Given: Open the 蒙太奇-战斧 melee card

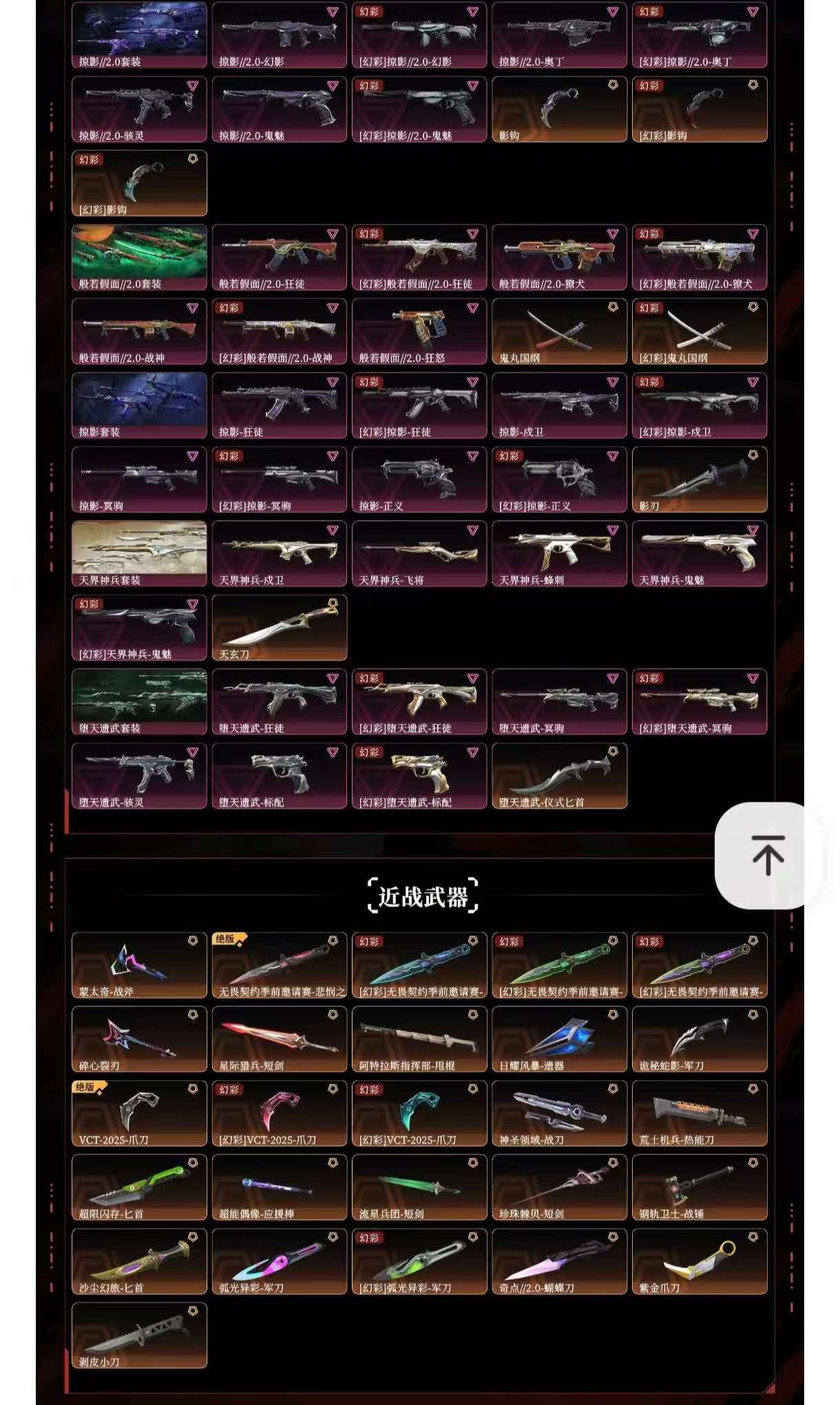Looking at the screenshot, I should 139,966.
